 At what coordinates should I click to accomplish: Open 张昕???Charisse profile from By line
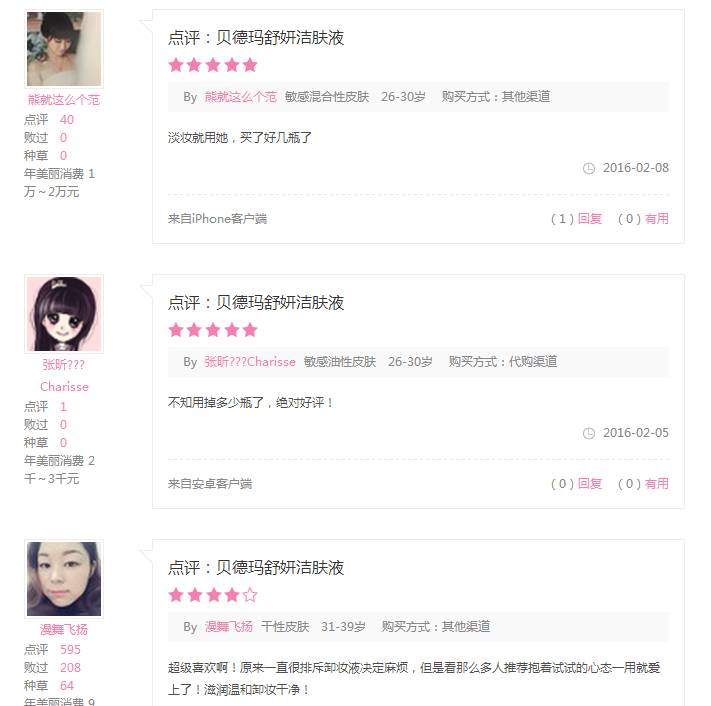(250, 362)
